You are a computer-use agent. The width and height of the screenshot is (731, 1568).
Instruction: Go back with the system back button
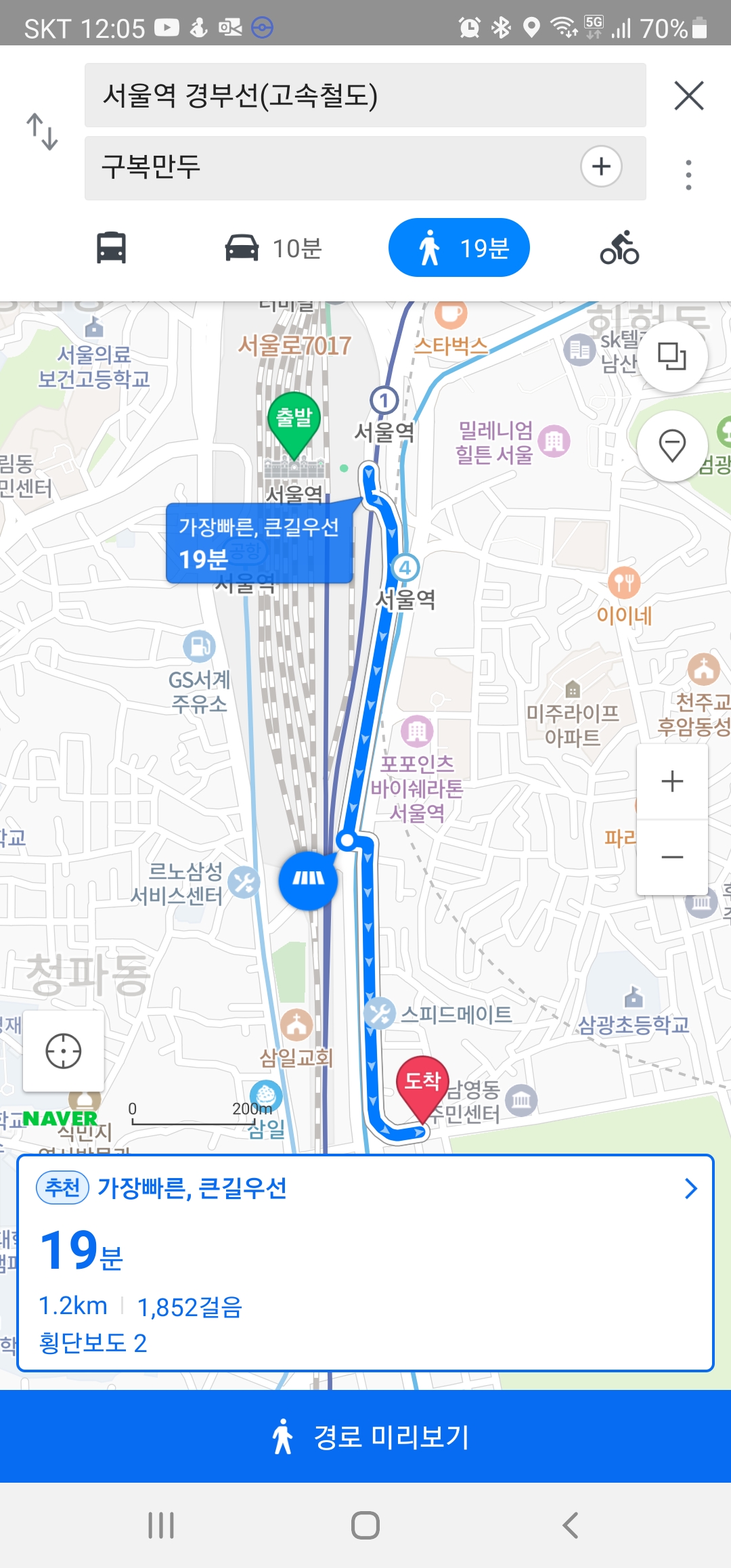(x=570, y=1525)
